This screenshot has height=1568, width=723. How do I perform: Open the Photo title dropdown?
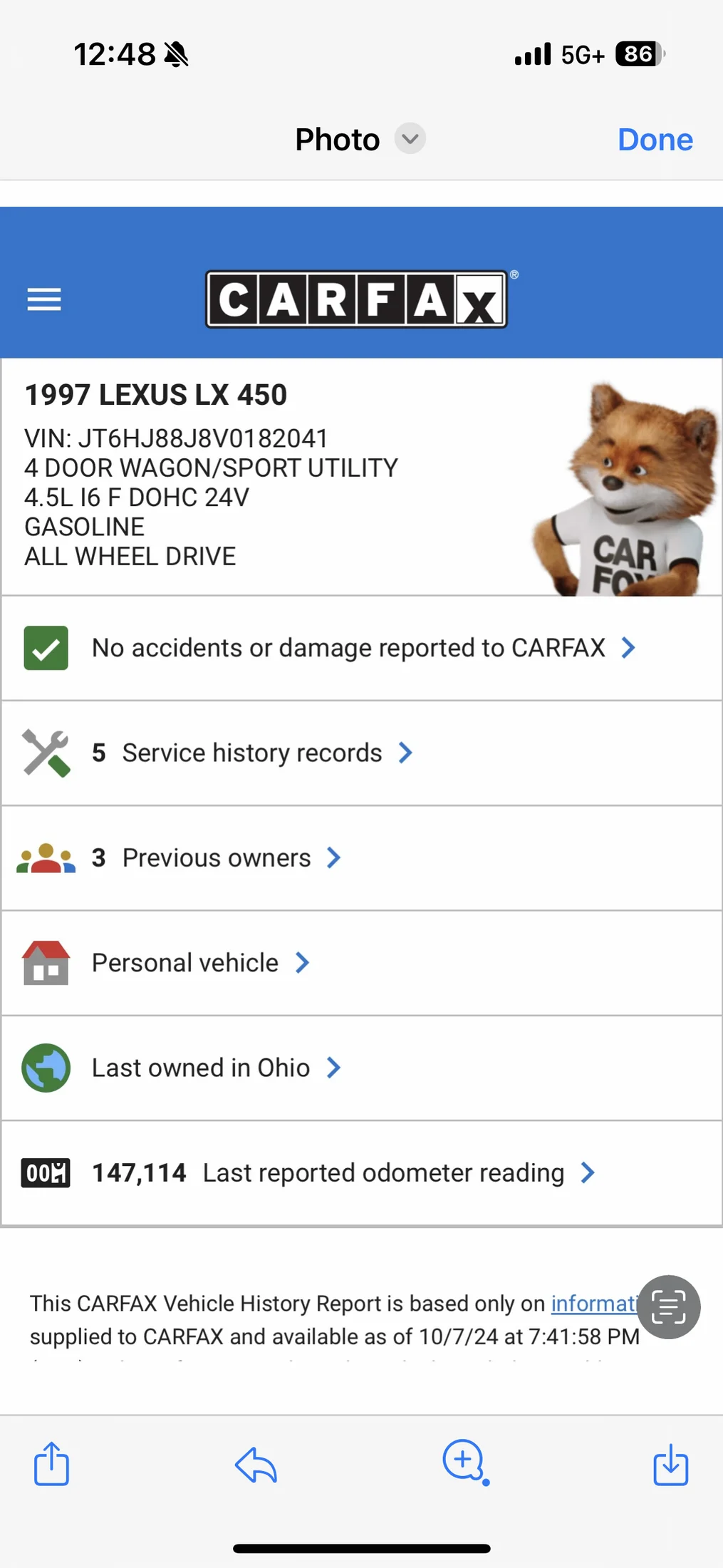pos(410,139)
